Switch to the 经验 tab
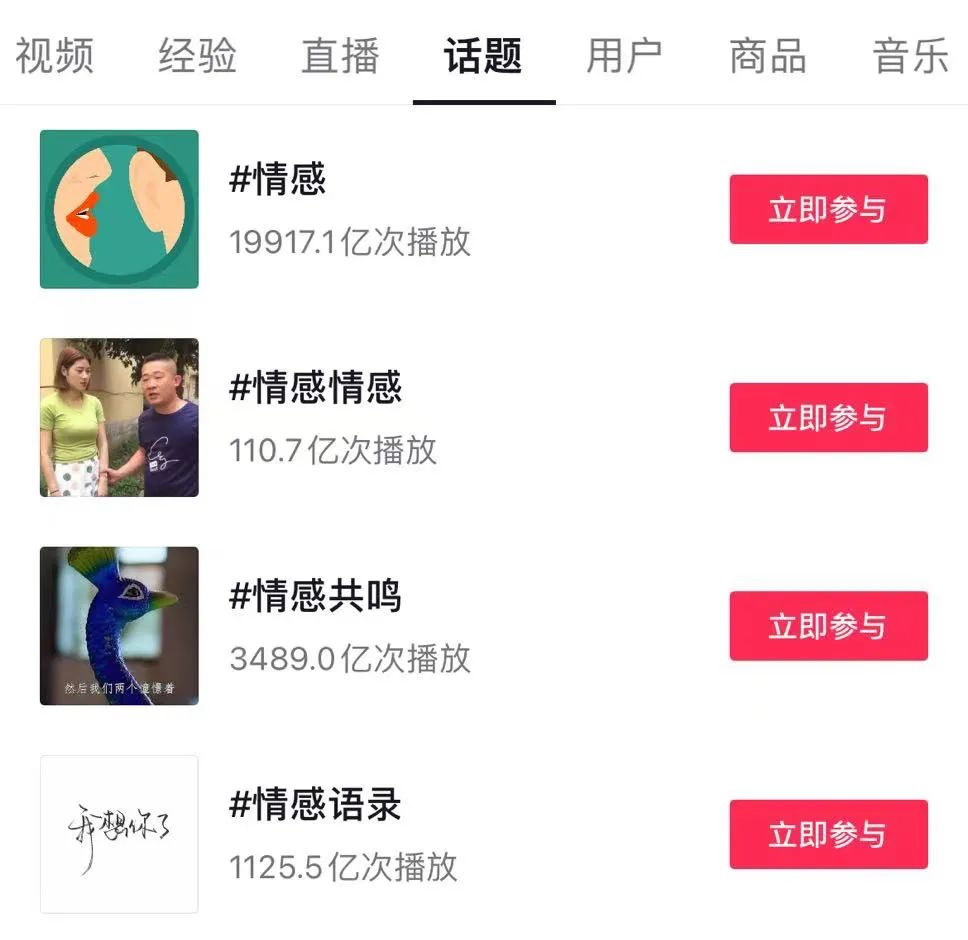The height and width of the screenshot is (940, 968). click(197, 56)
